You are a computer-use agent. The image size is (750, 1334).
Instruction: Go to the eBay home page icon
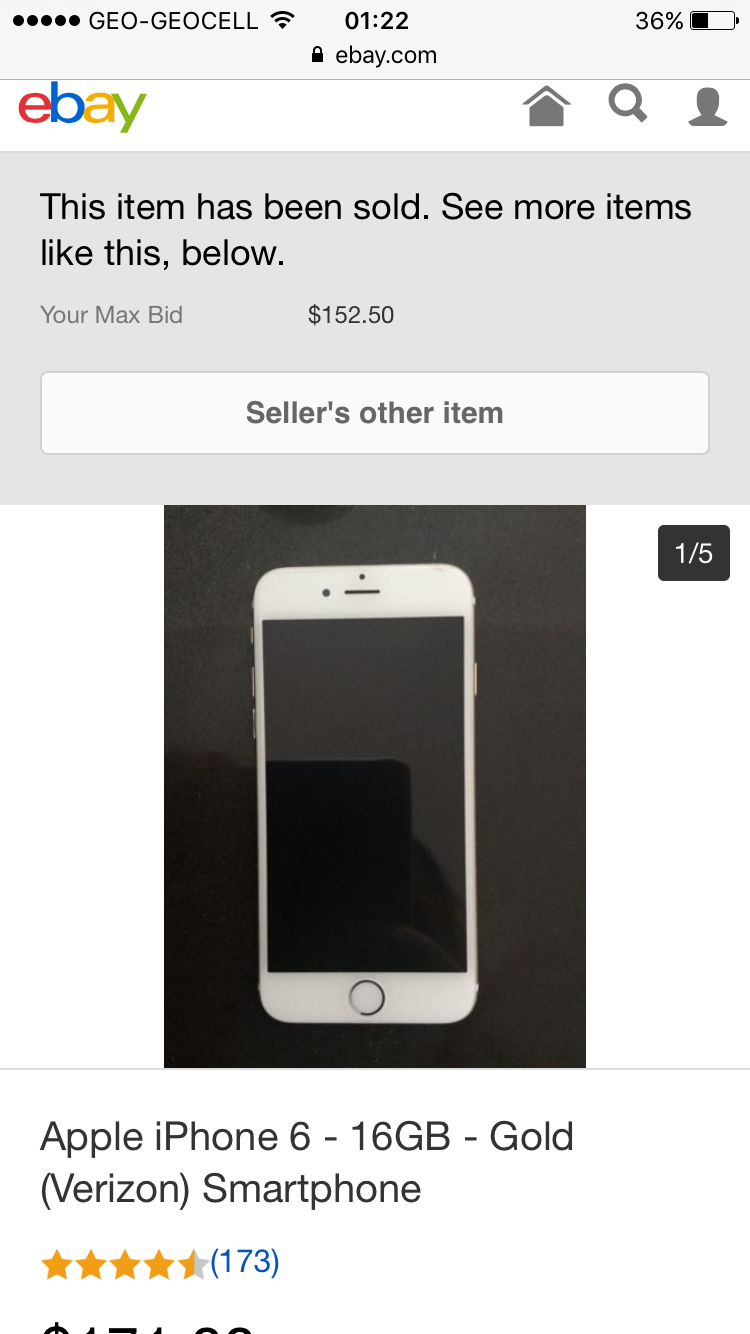(x=547, y=107)
